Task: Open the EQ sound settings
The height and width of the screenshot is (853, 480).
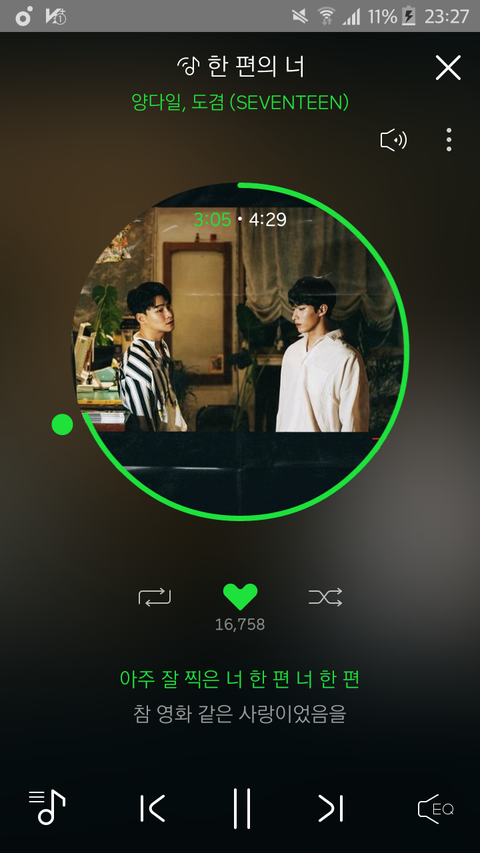Action: [435, 809]
